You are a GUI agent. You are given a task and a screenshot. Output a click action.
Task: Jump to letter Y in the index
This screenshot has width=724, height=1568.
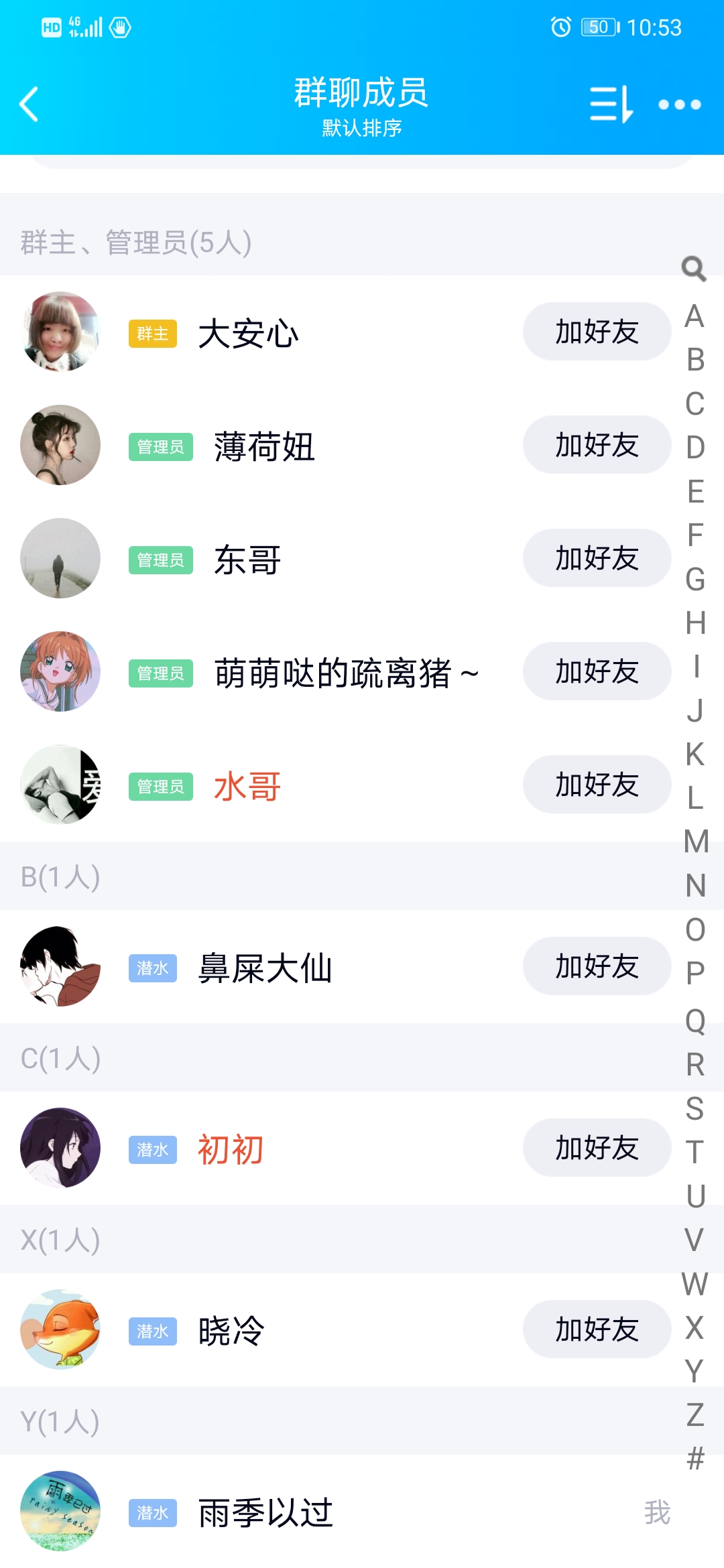695,1371
